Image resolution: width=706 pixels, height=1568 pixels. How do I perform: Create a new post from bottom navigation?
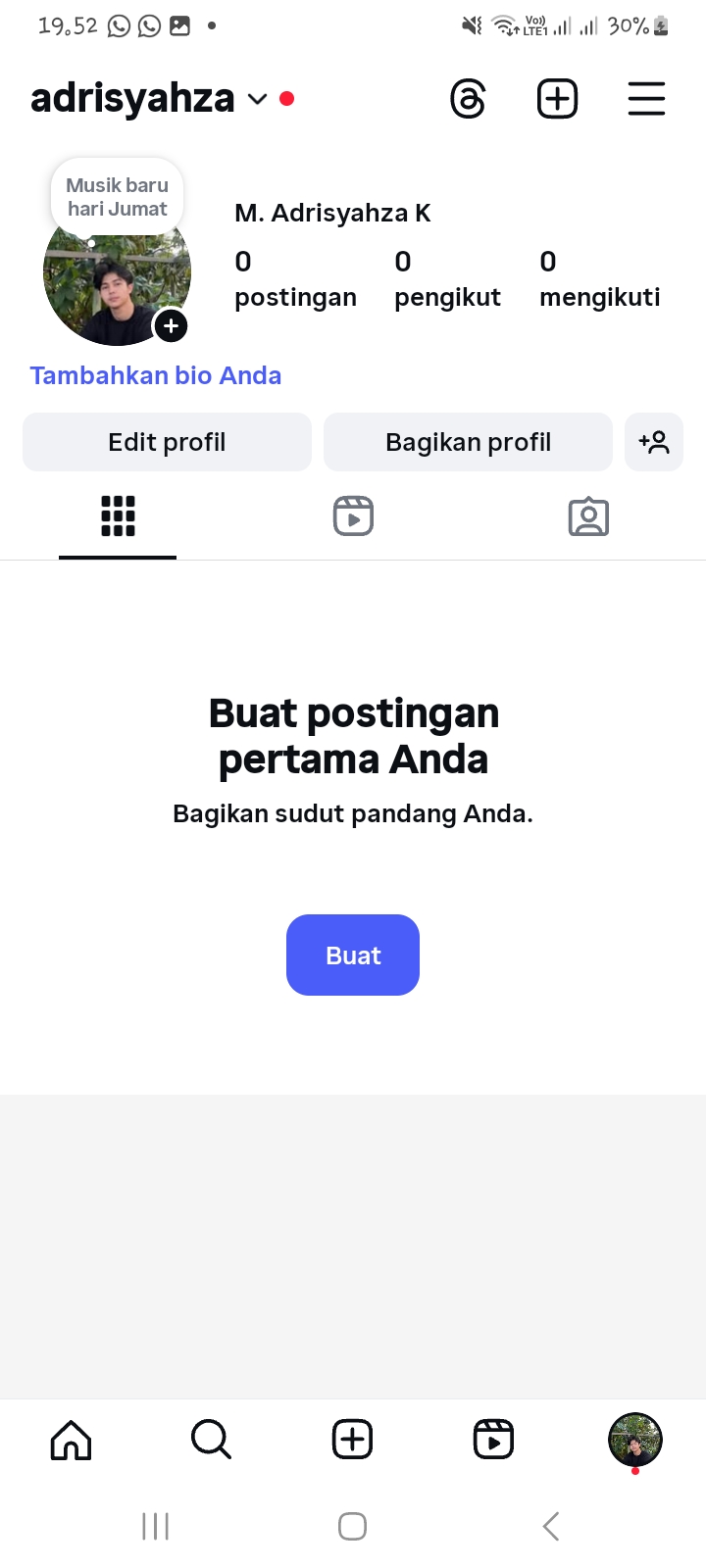tap(352, 1440)
